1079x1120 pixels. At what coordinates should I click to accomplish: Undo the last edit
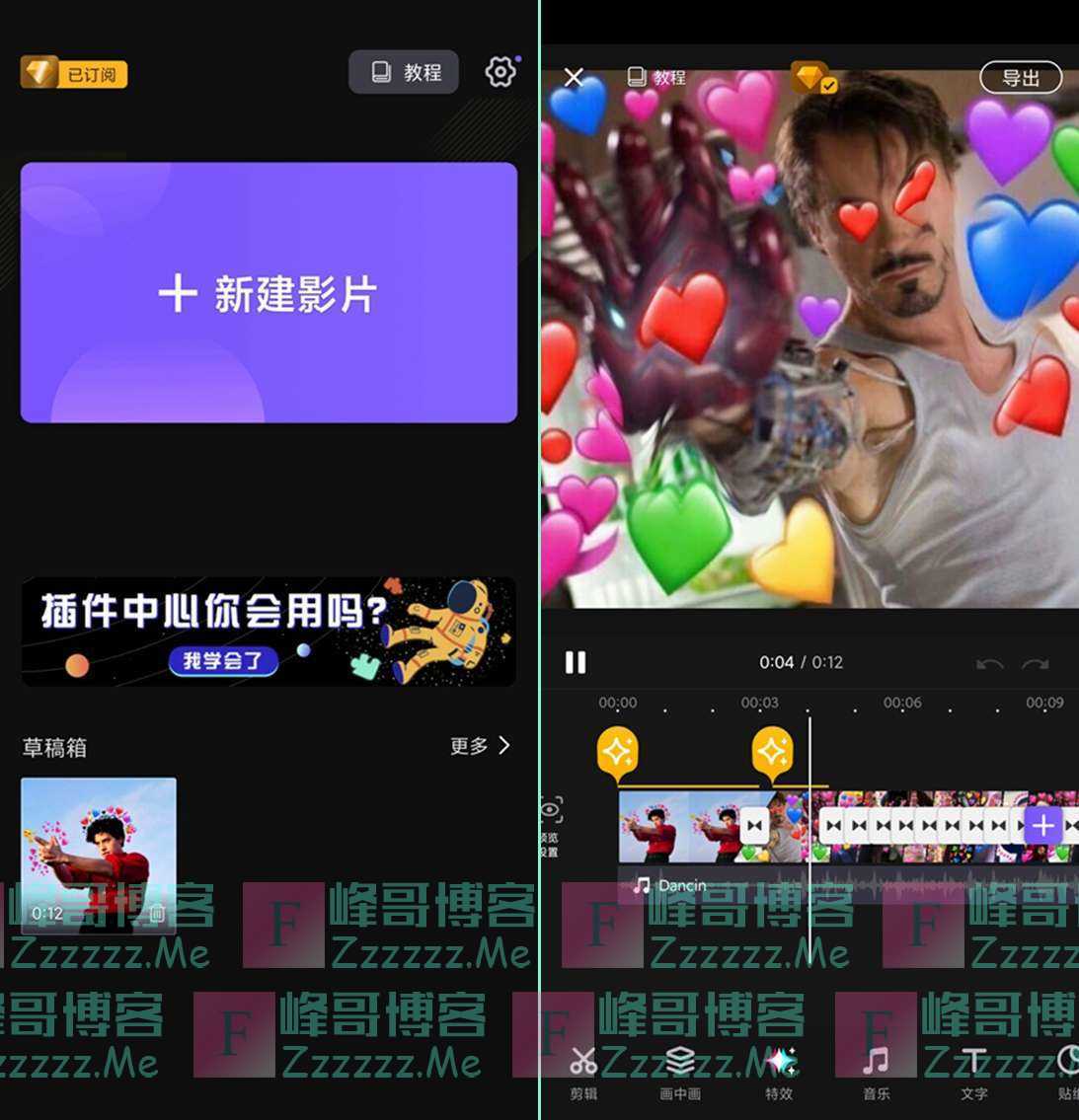(x=988, y=664)
